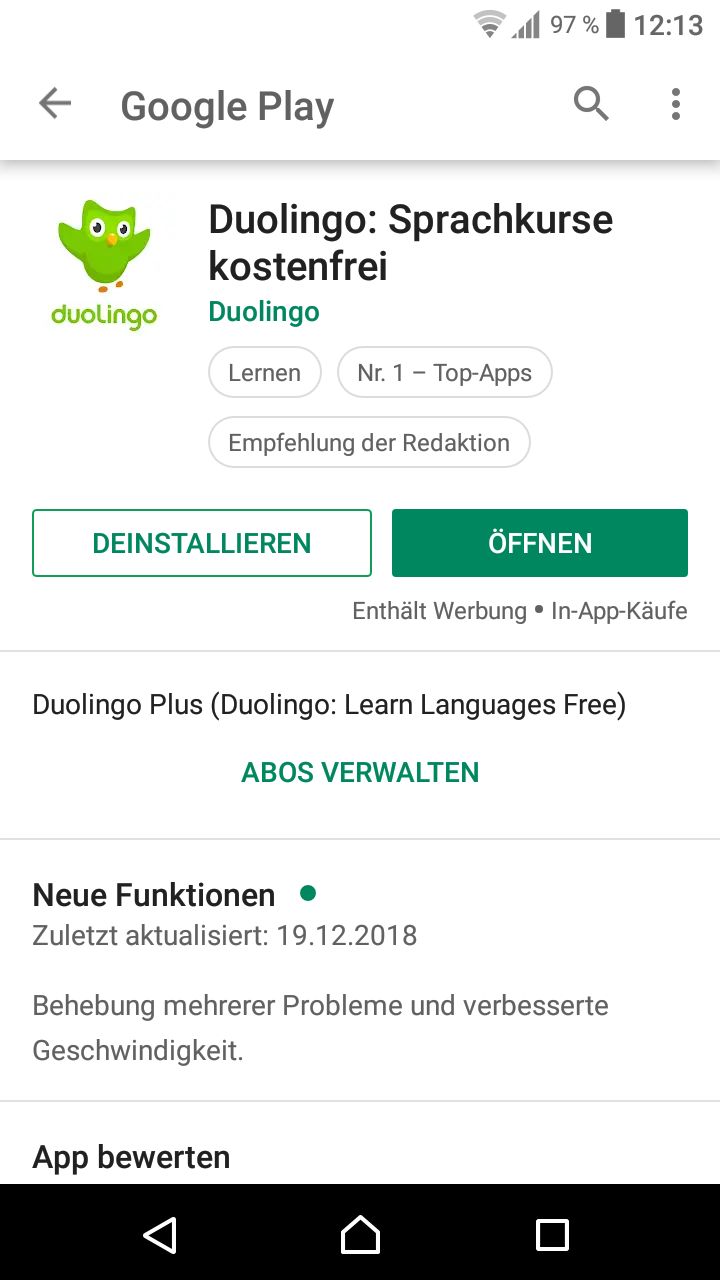Open the Nr. 1 – Top-Apps chip

coord(445,373)
